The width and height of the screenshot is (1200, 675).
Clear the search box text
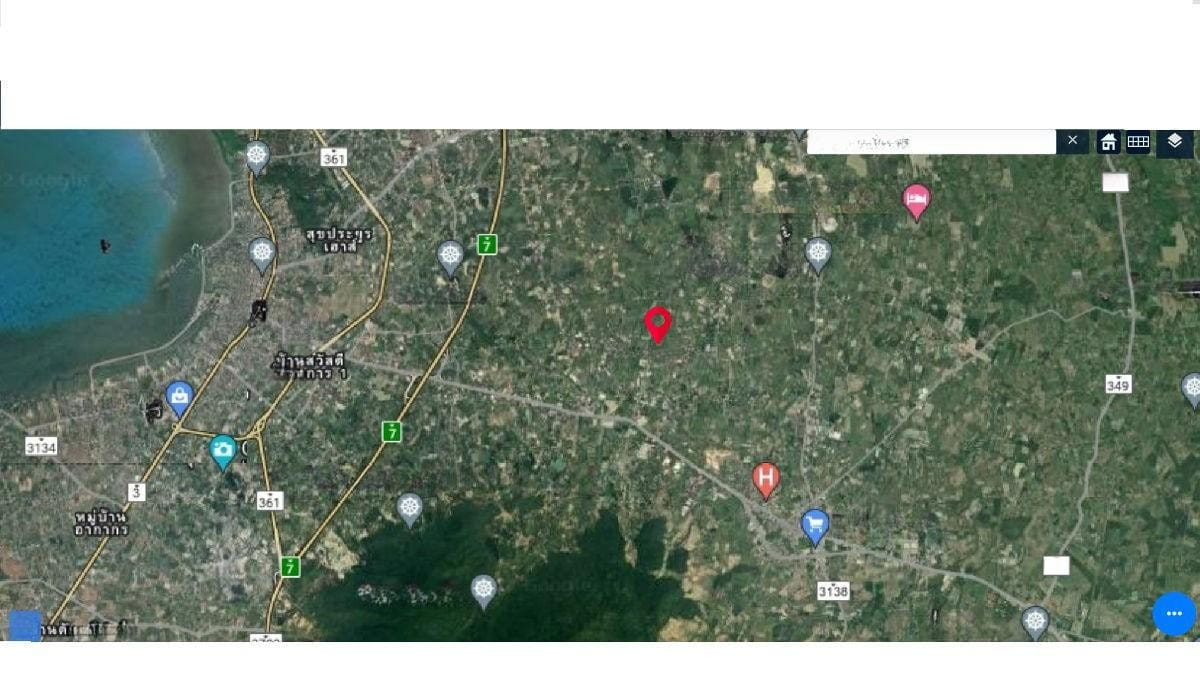point(1072,141)
